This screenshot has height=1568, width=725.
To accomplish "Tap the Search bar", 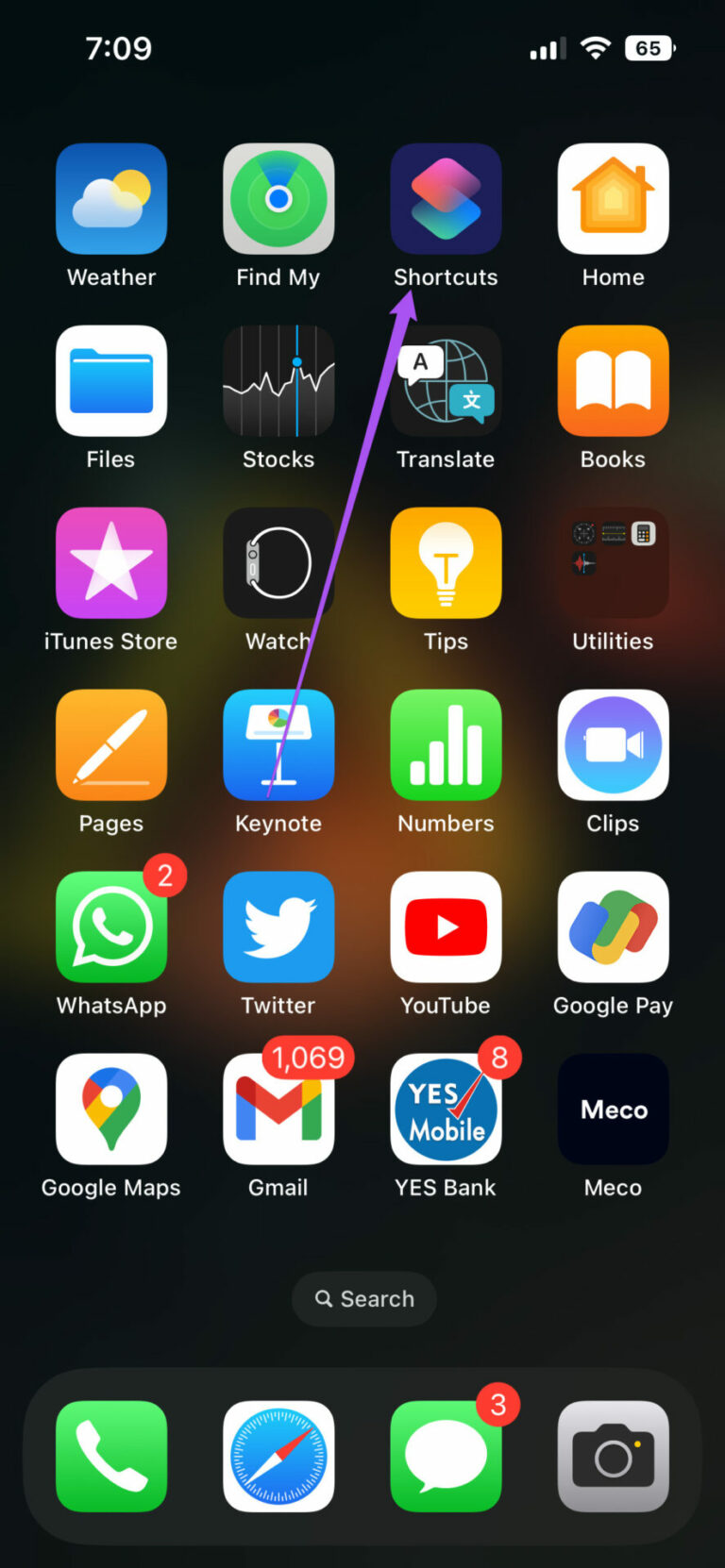I will pos(363,1299).
